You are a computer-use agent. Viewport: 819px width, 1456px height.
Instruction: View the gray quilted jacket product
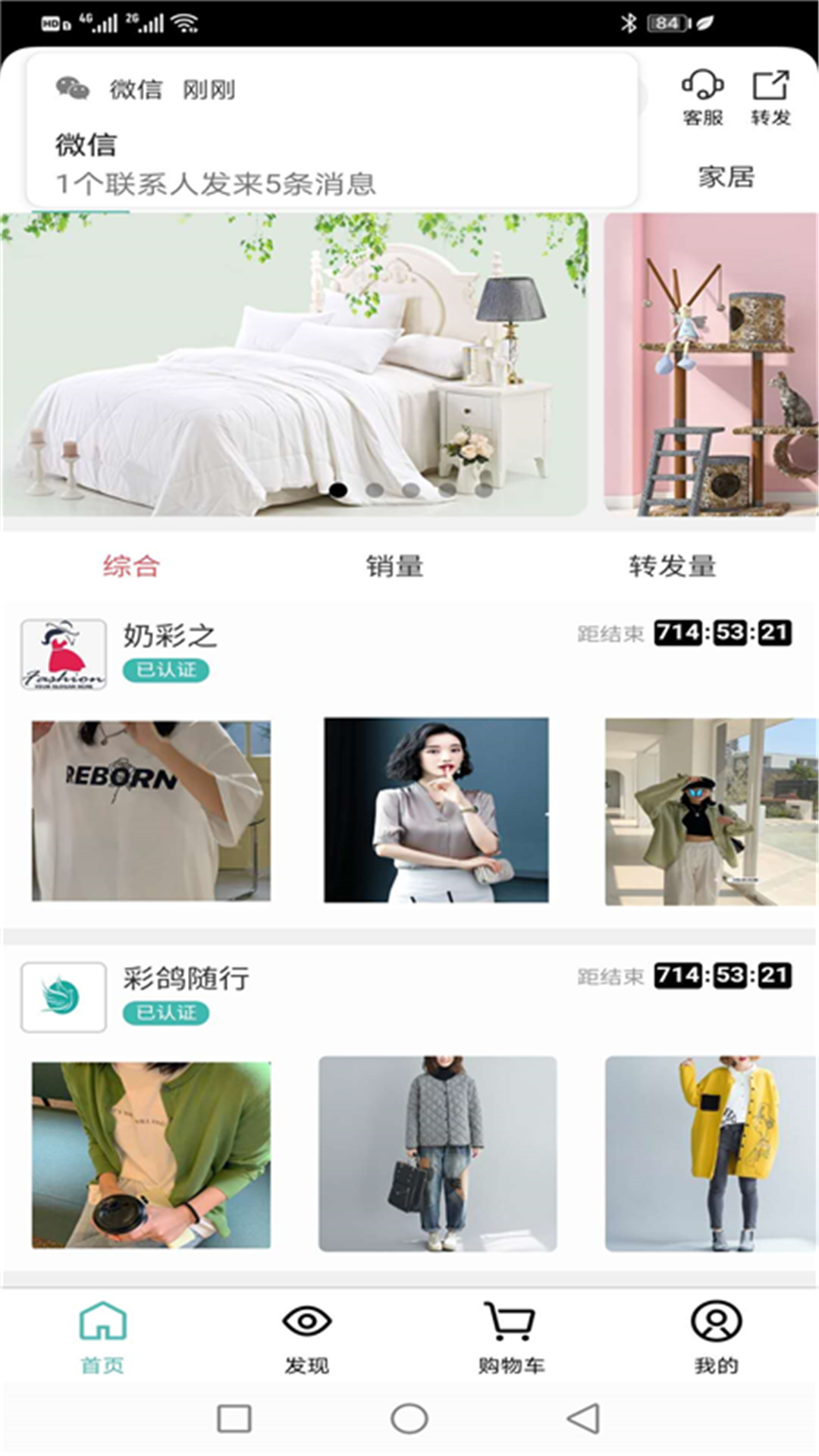click(438, 1153)
